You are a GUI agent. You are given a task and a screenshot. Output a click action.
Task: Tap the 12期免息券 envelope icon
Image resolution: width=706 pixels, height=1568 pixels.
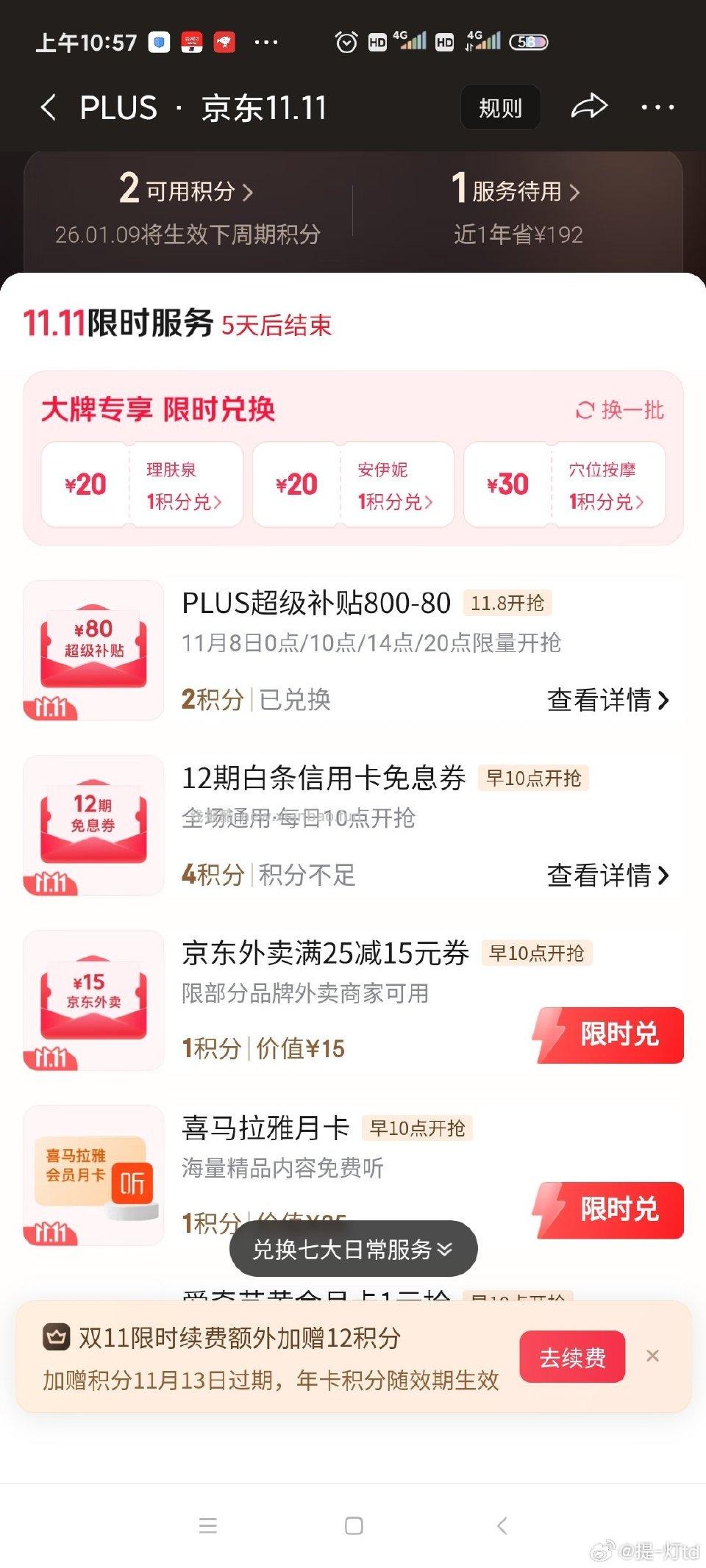pos(92,826)
